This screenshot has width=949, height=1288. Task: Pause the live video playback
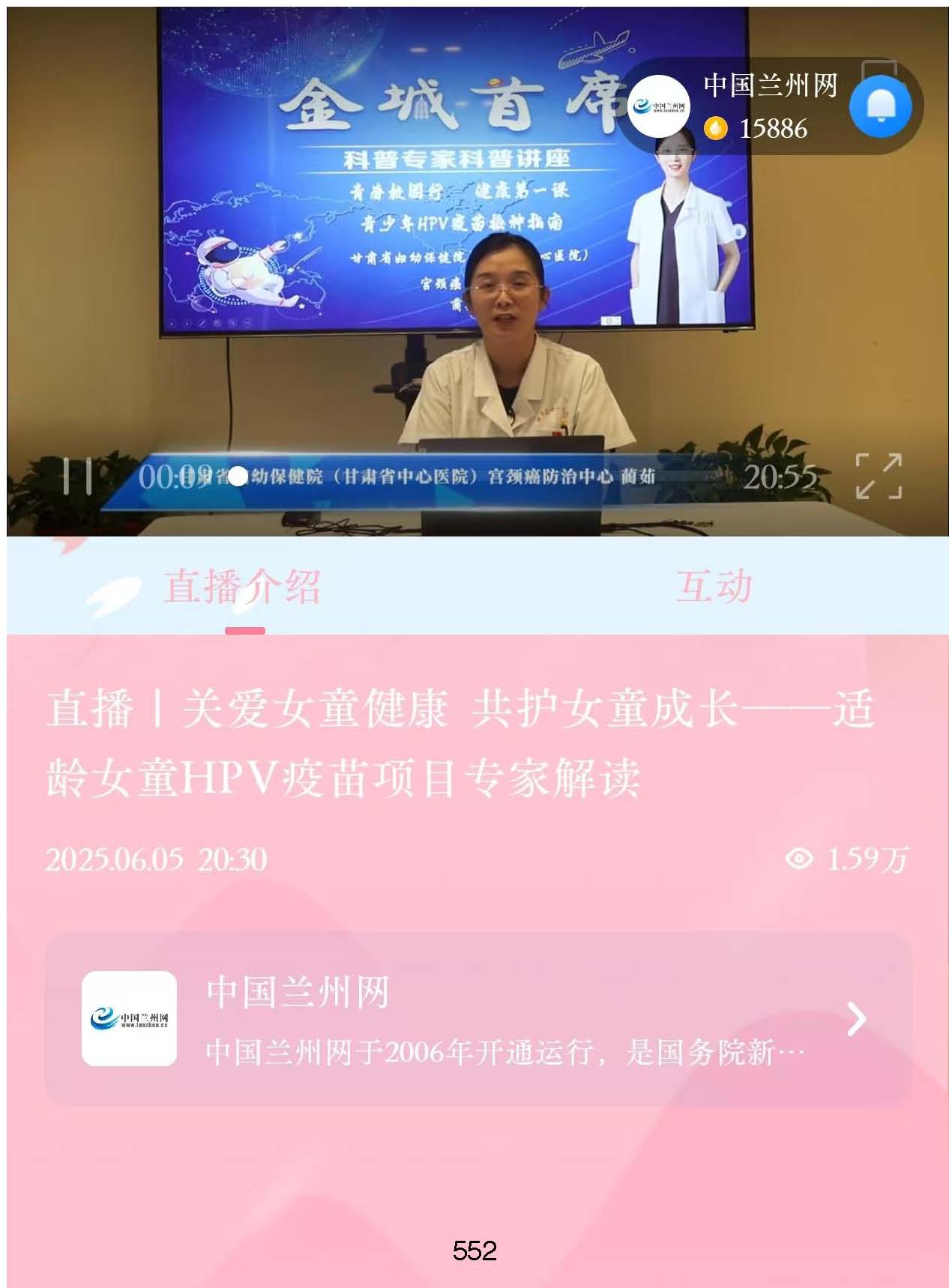[77, 477]
